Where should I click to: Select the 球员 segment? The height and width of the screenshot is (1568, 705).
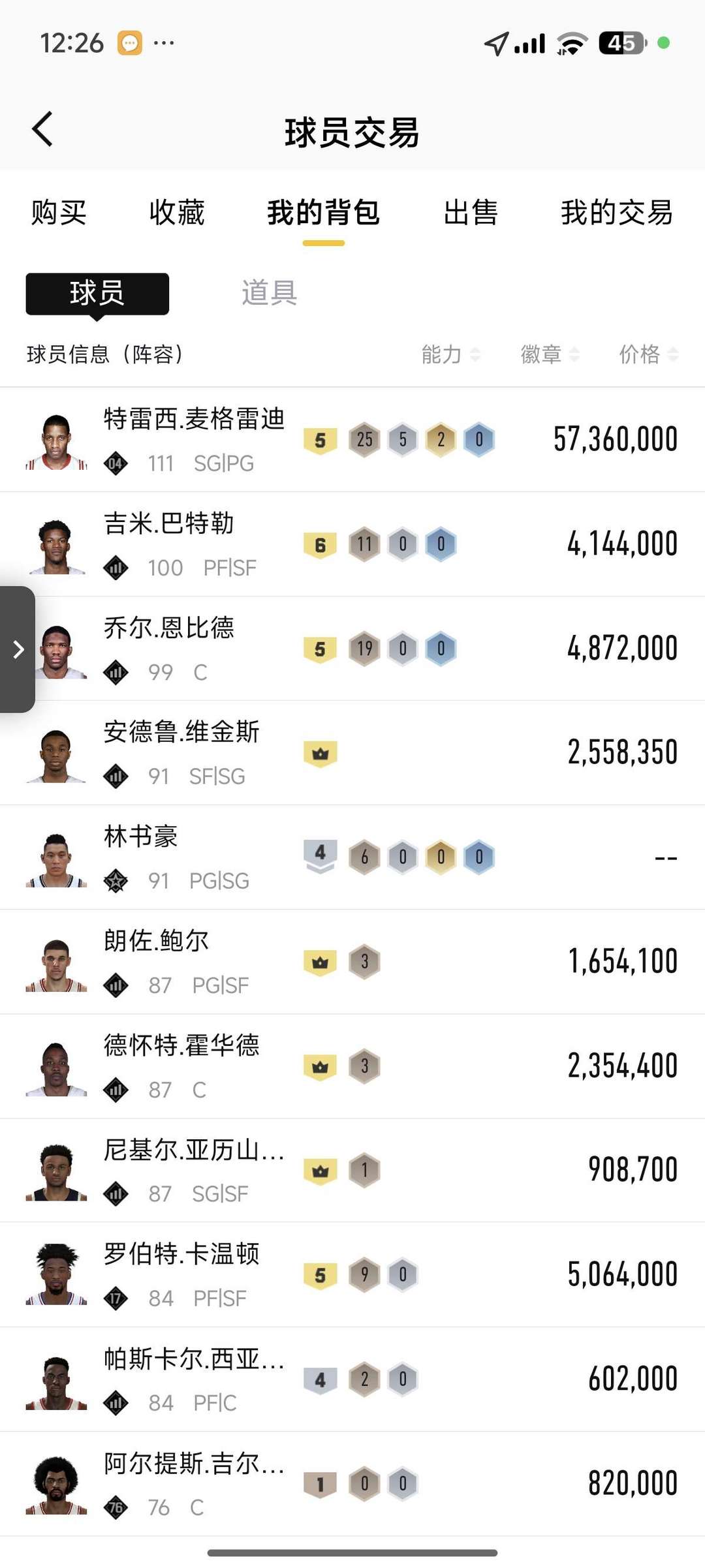pos(97,294)
